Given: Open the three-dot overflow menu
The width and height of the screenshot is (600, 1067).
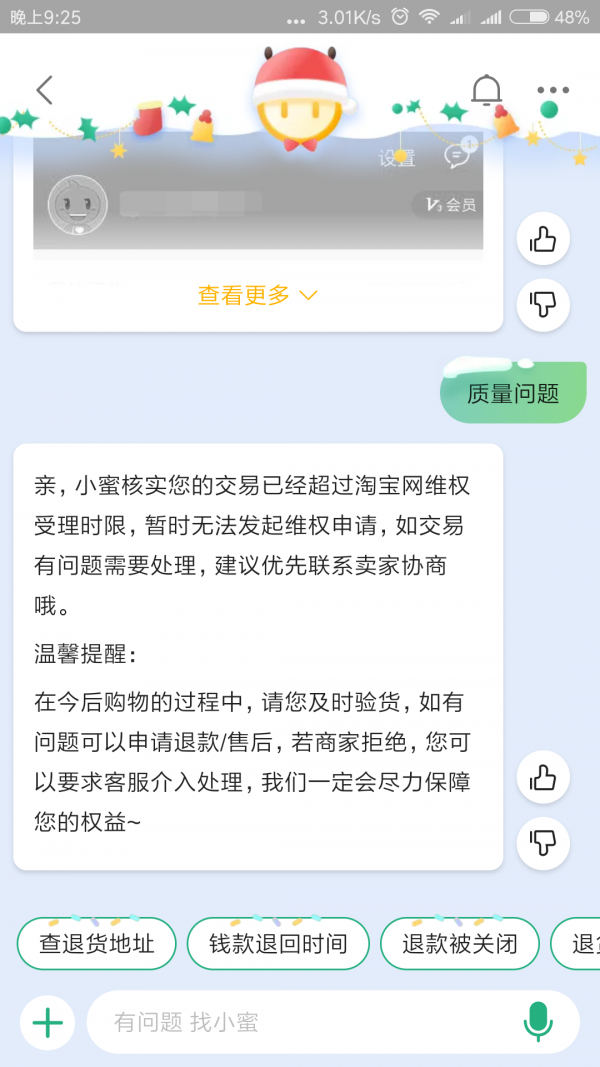Looking at the screenshot, I should pyautogui.click(x=553, y=90).
